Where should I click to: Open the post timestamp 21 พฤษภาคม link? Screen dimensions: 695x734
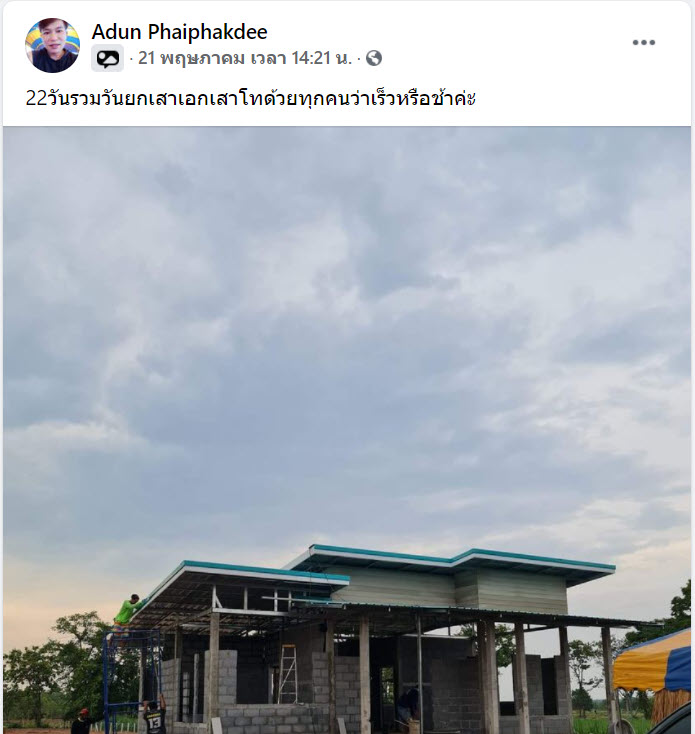click(245, 58)
